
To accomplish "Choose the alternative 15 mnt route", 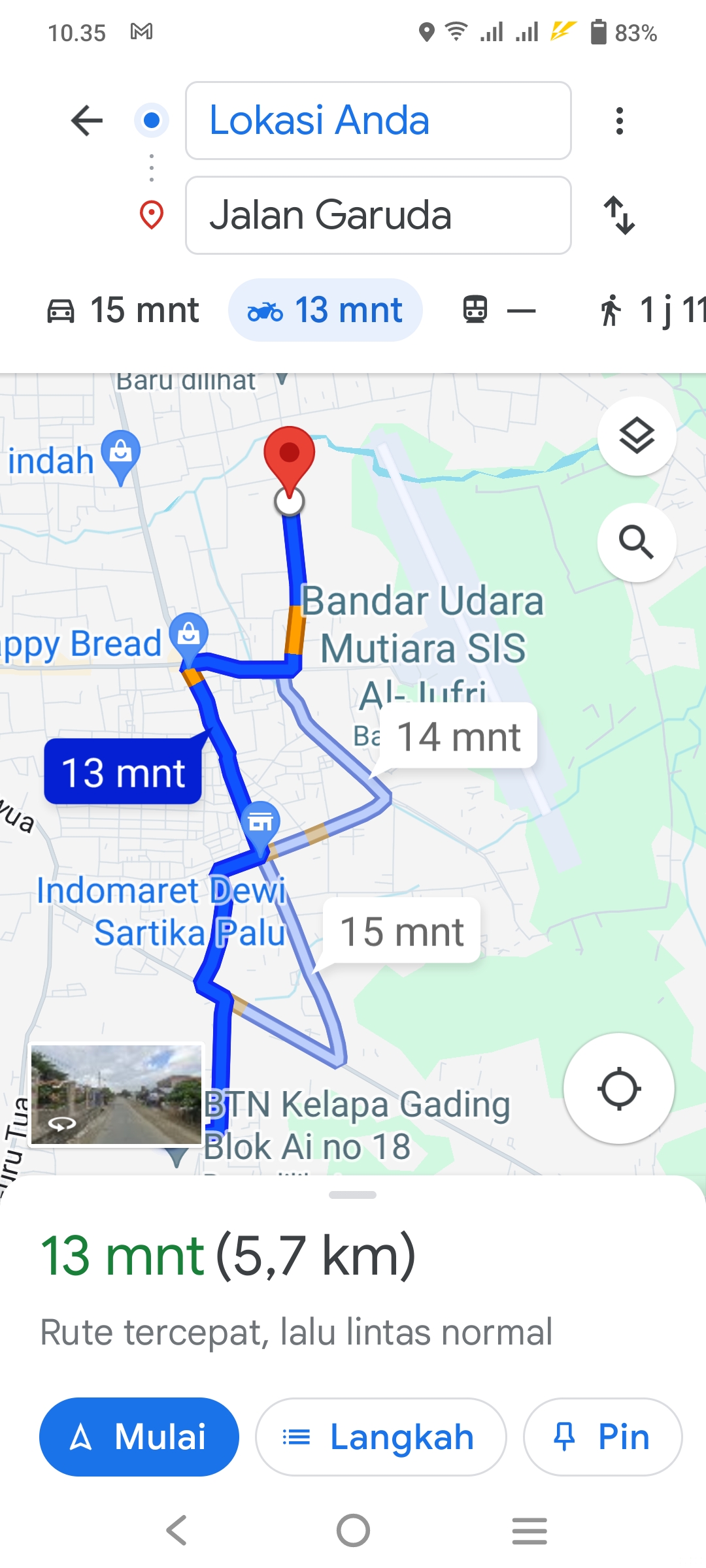I will coord(402,930).
